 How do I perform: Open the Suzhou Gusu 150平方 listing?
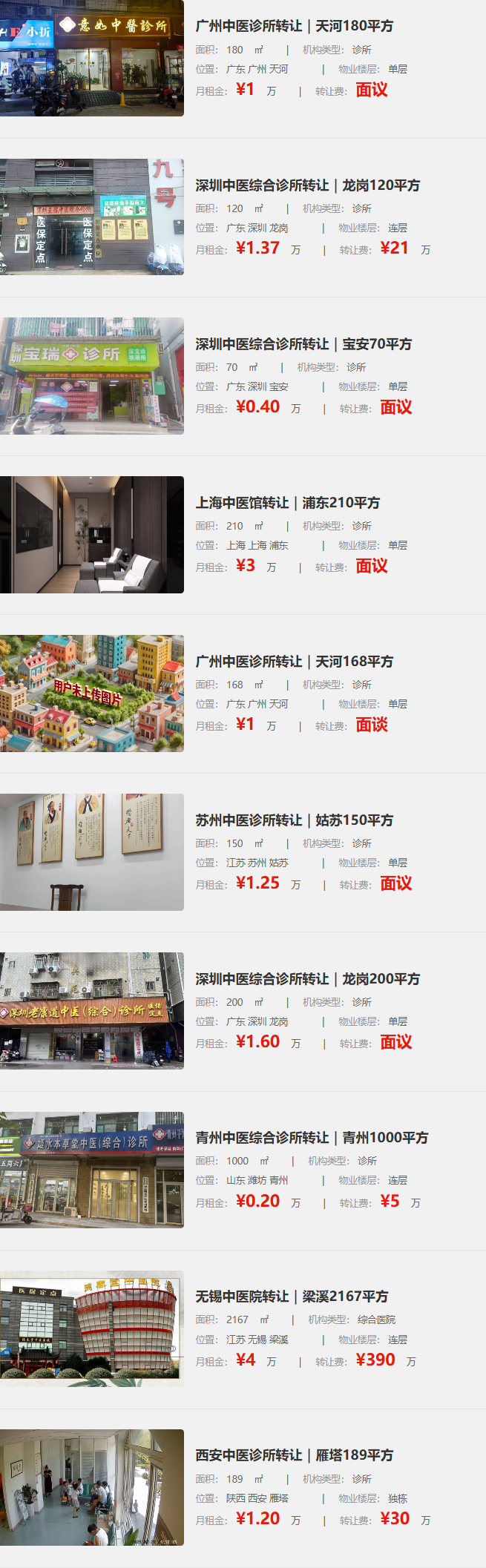pos(294,820)
